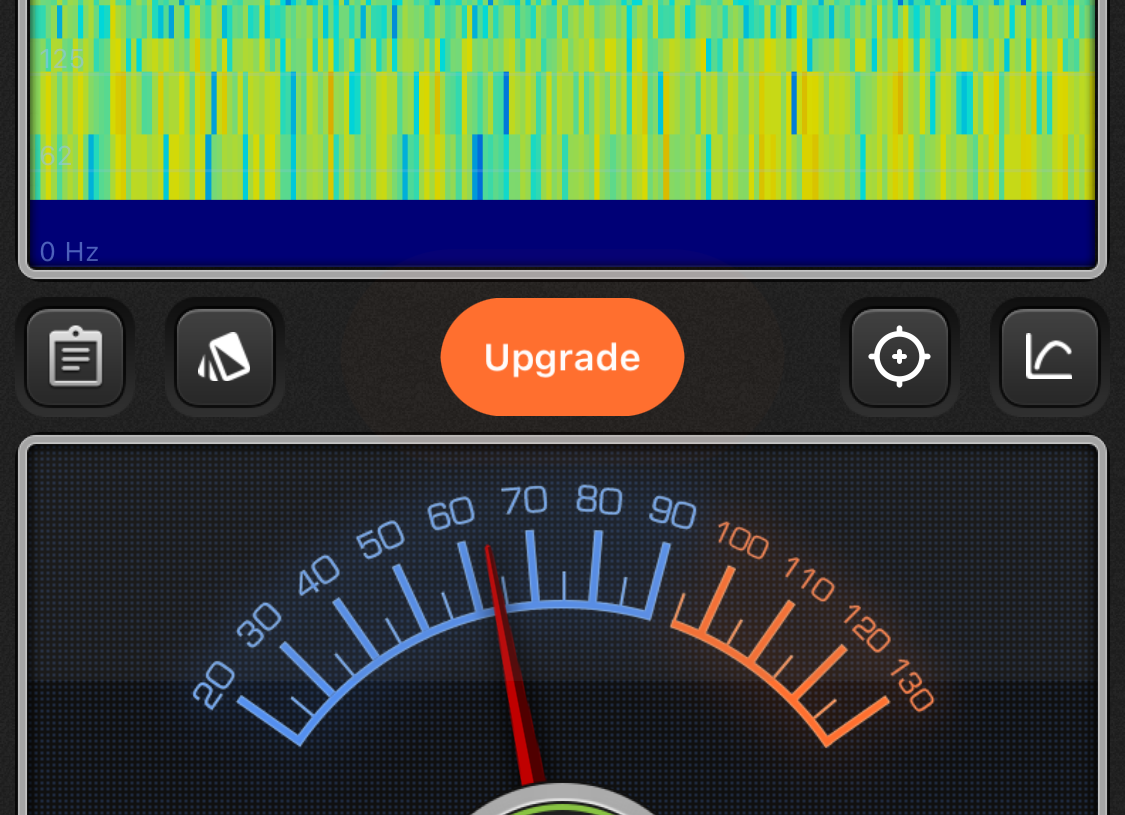The image size is (1125, 815).
Task: Tap the orange Upgrade button
Action: pyautogui.click(x=562, y=357)
